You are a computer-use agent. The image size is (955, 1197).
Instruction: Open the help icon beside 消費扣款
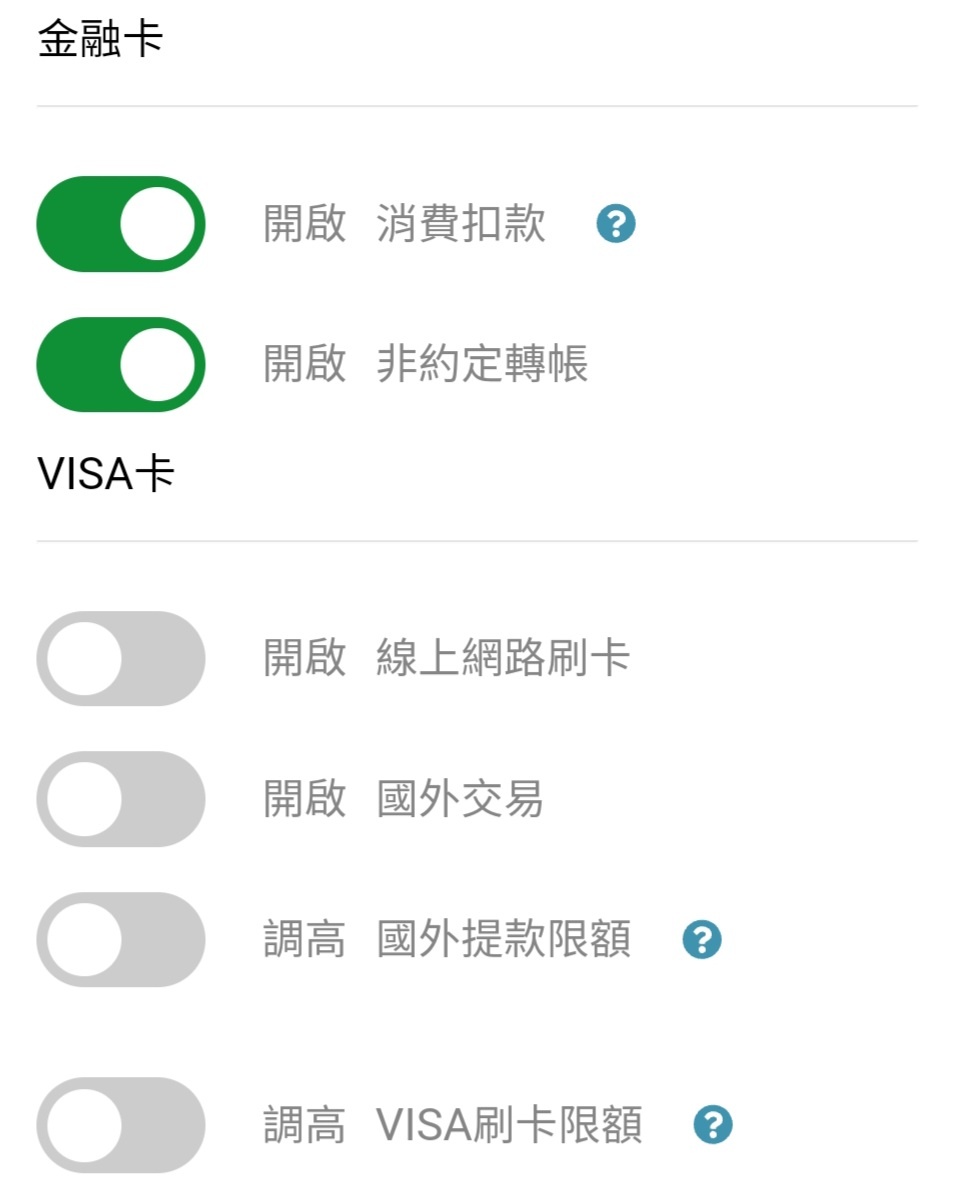(x=616, y=224)
